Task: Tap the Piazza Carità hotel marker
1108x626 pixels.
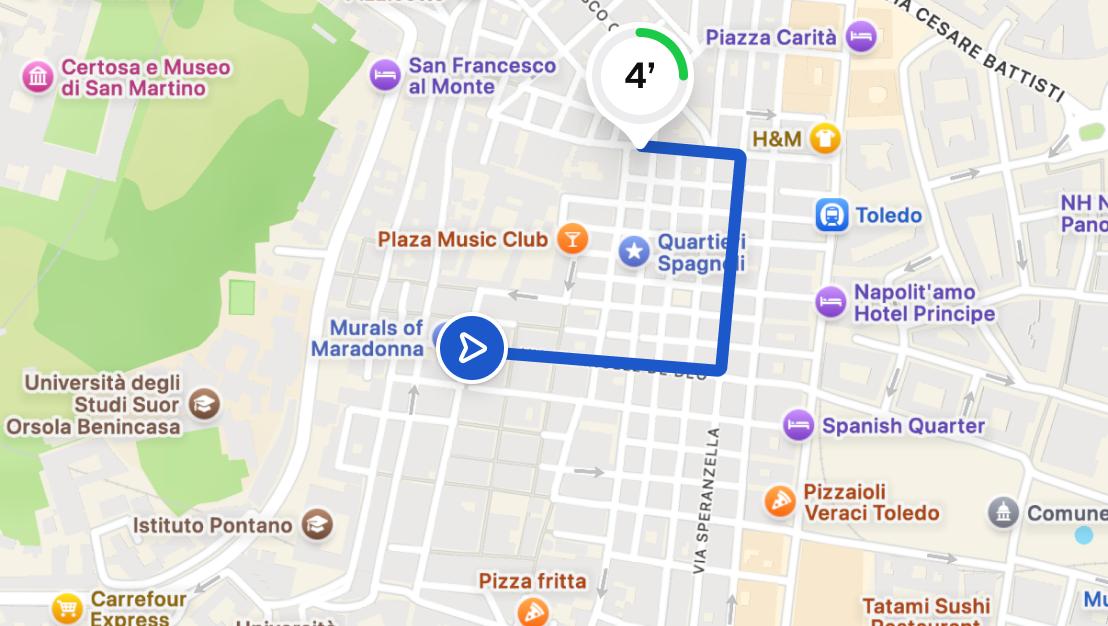Action: [x=860, y=38]
